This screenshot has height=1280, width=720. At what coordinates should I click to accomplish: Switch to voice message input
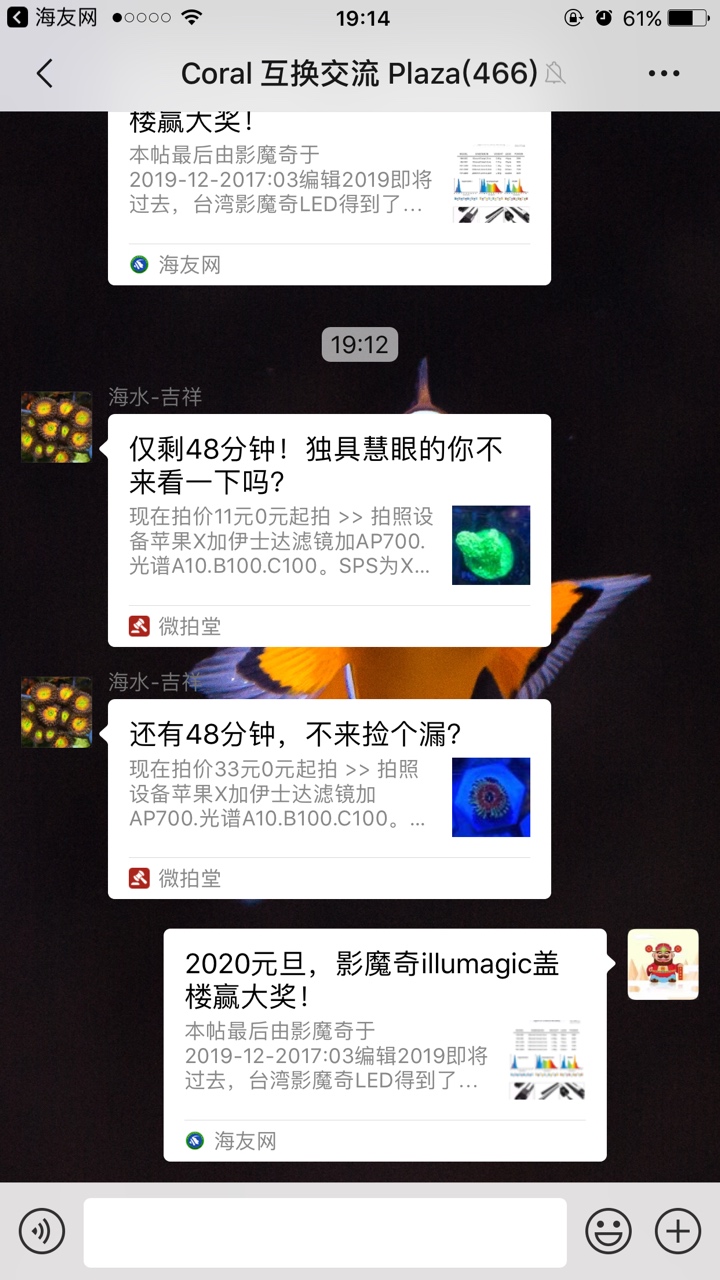click(42, 1231)
